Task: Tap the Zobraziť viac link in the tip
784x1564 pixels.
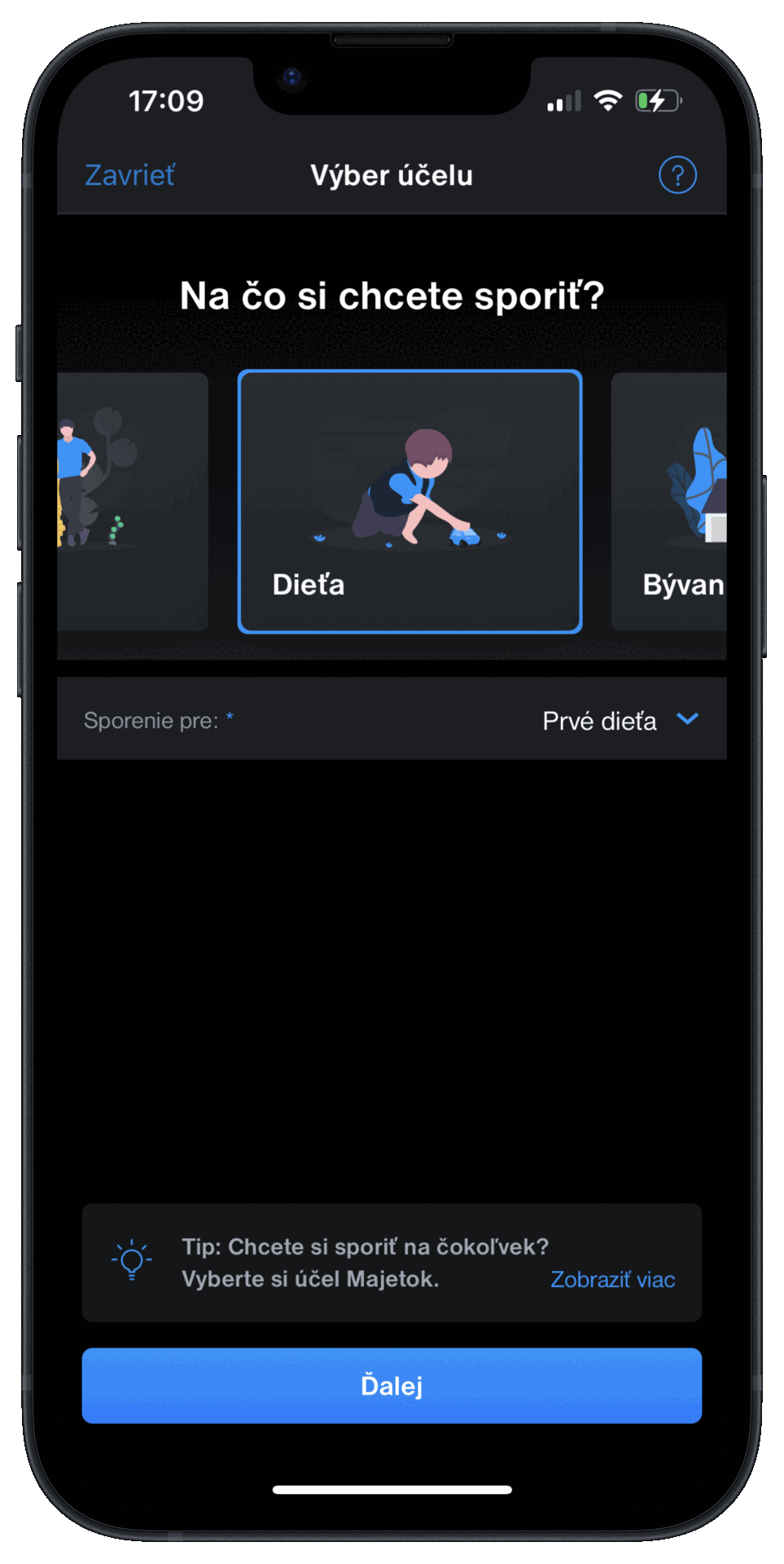Action: coord(612,1280)
